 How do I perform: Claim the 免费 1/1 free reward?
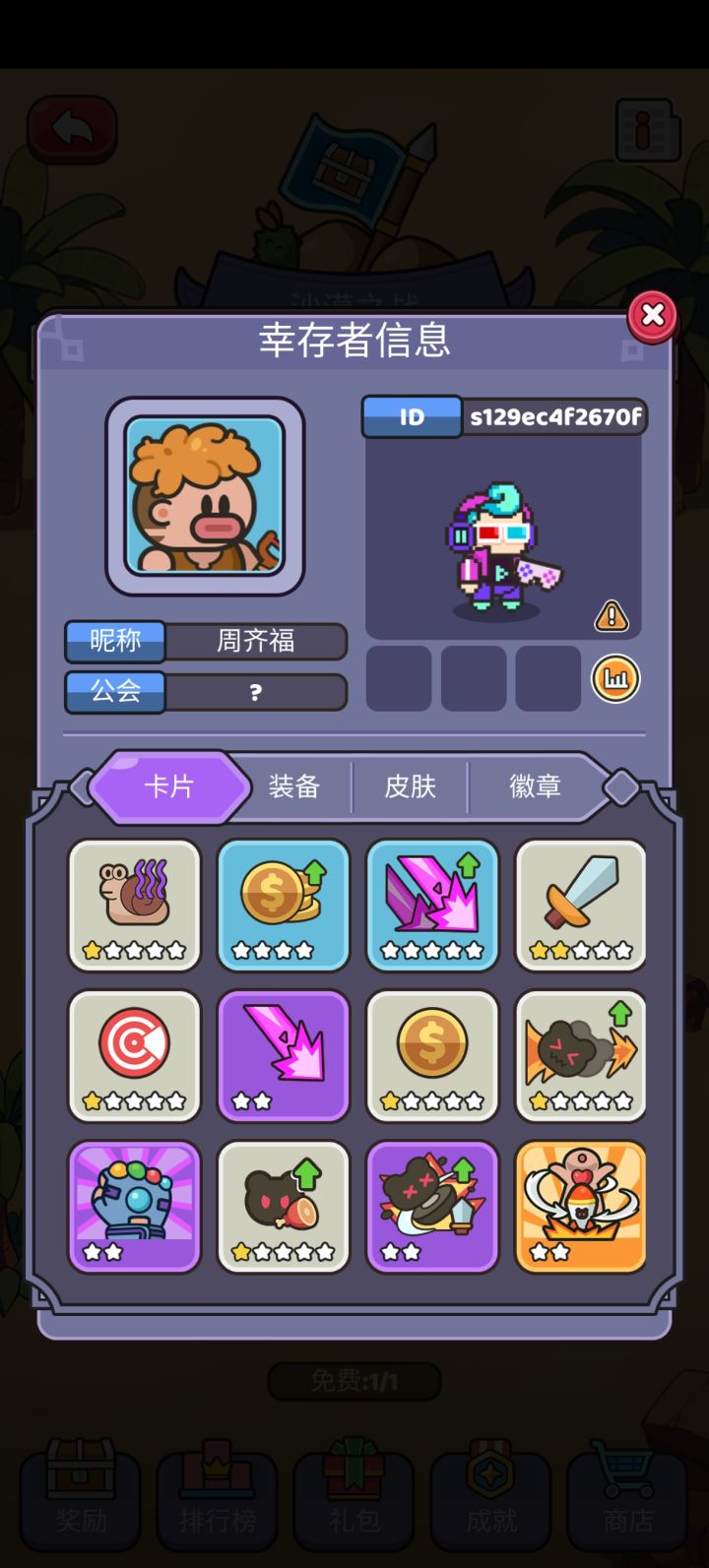coord(354,1380)
